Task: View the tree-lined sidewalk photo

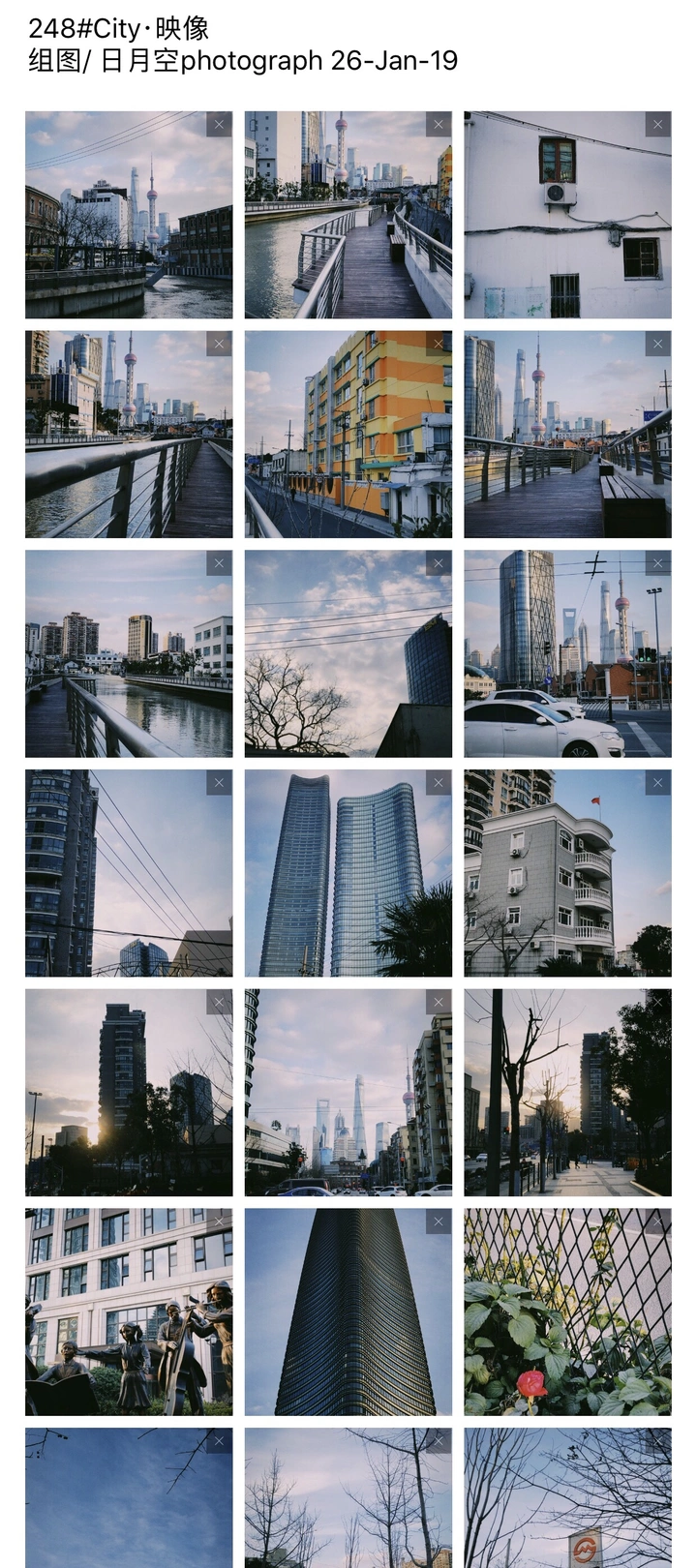Action: (x=567, y=1093)
